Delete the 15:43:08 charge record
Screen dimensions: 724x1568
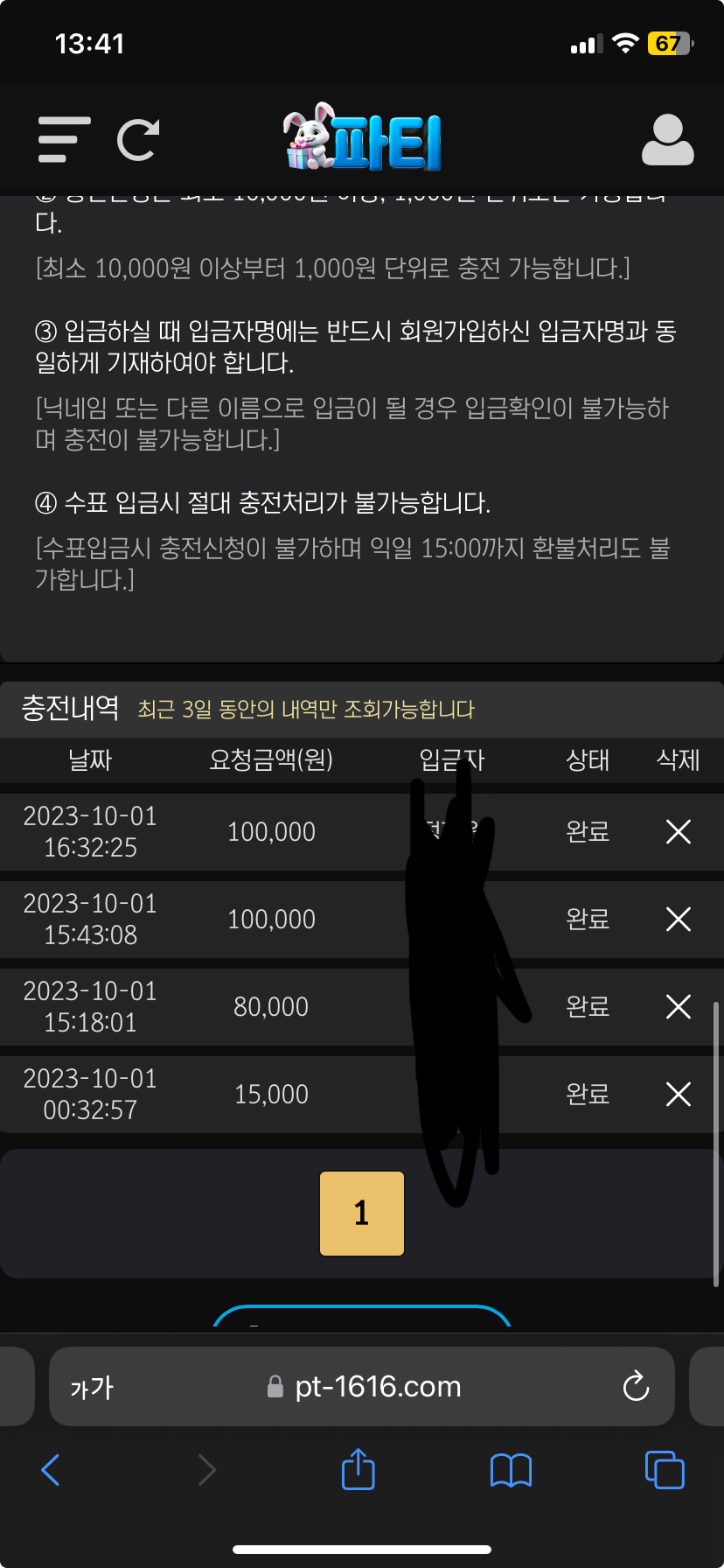coord(679,920)
